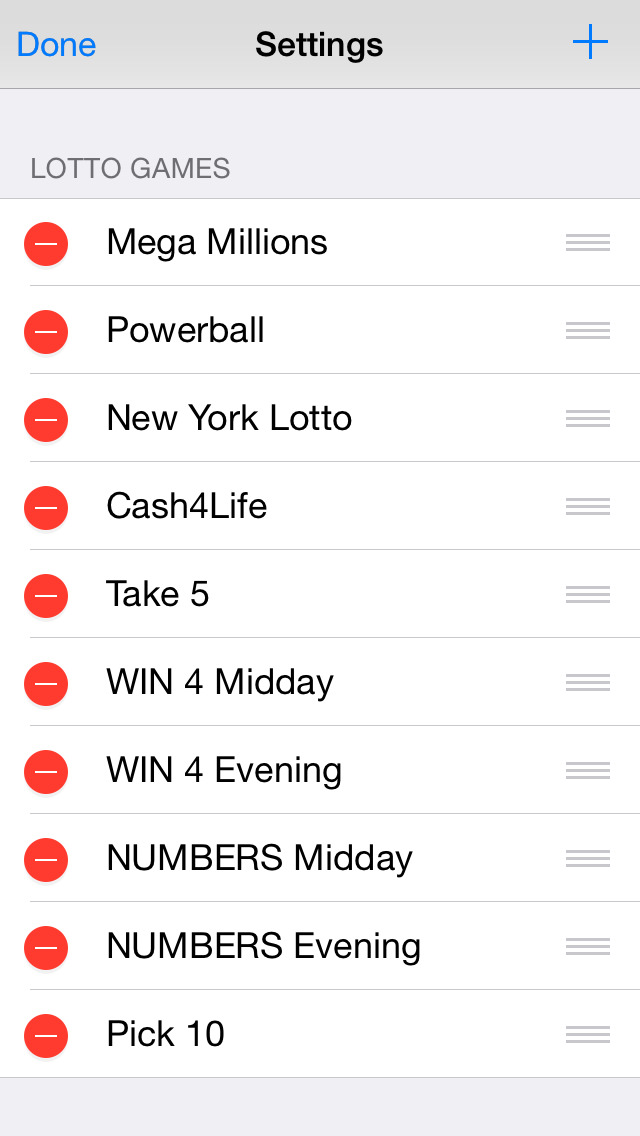Delete WIN 4 Midday
640x1136 pixels.
46,683
